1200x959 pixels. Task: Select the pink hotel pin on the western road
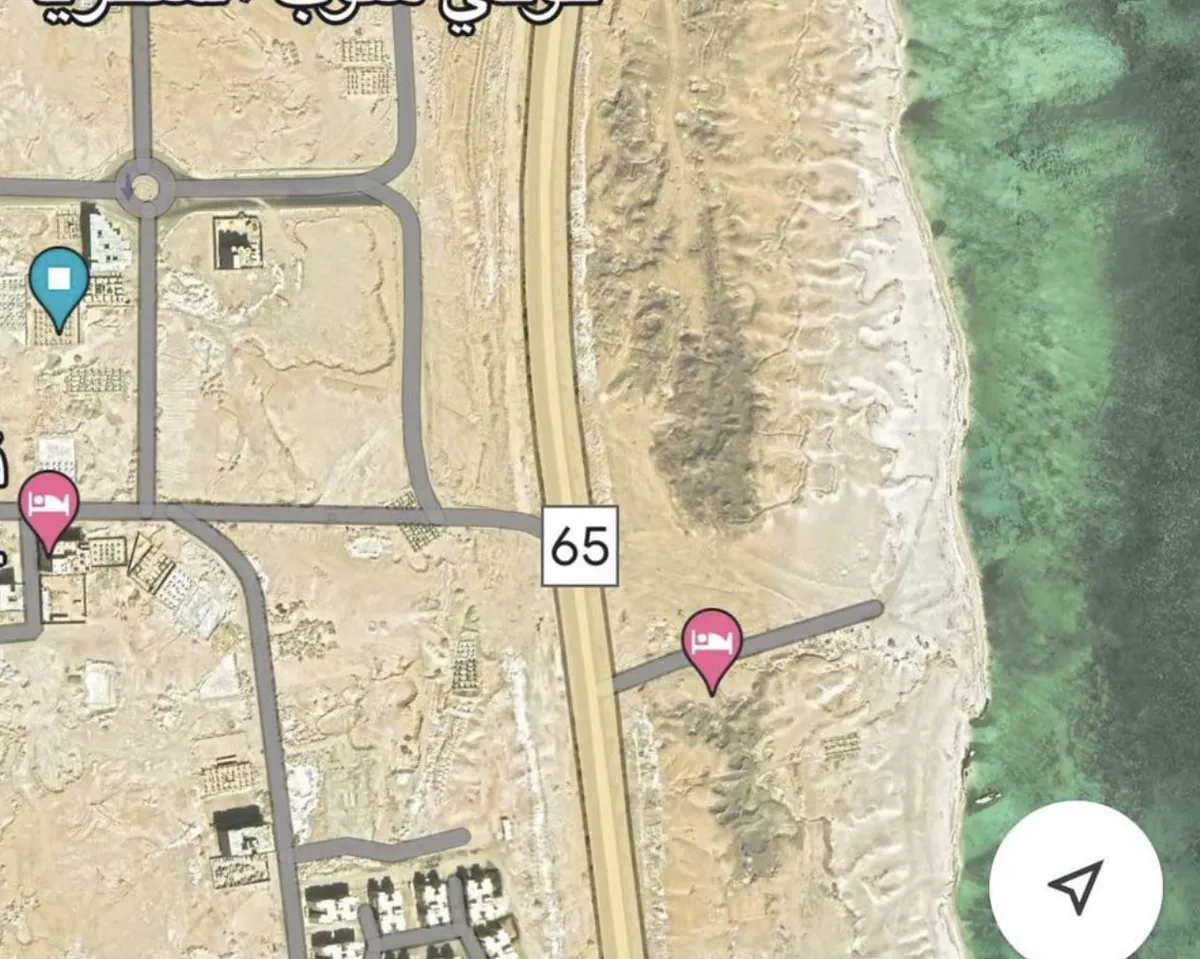coord(49,504)
